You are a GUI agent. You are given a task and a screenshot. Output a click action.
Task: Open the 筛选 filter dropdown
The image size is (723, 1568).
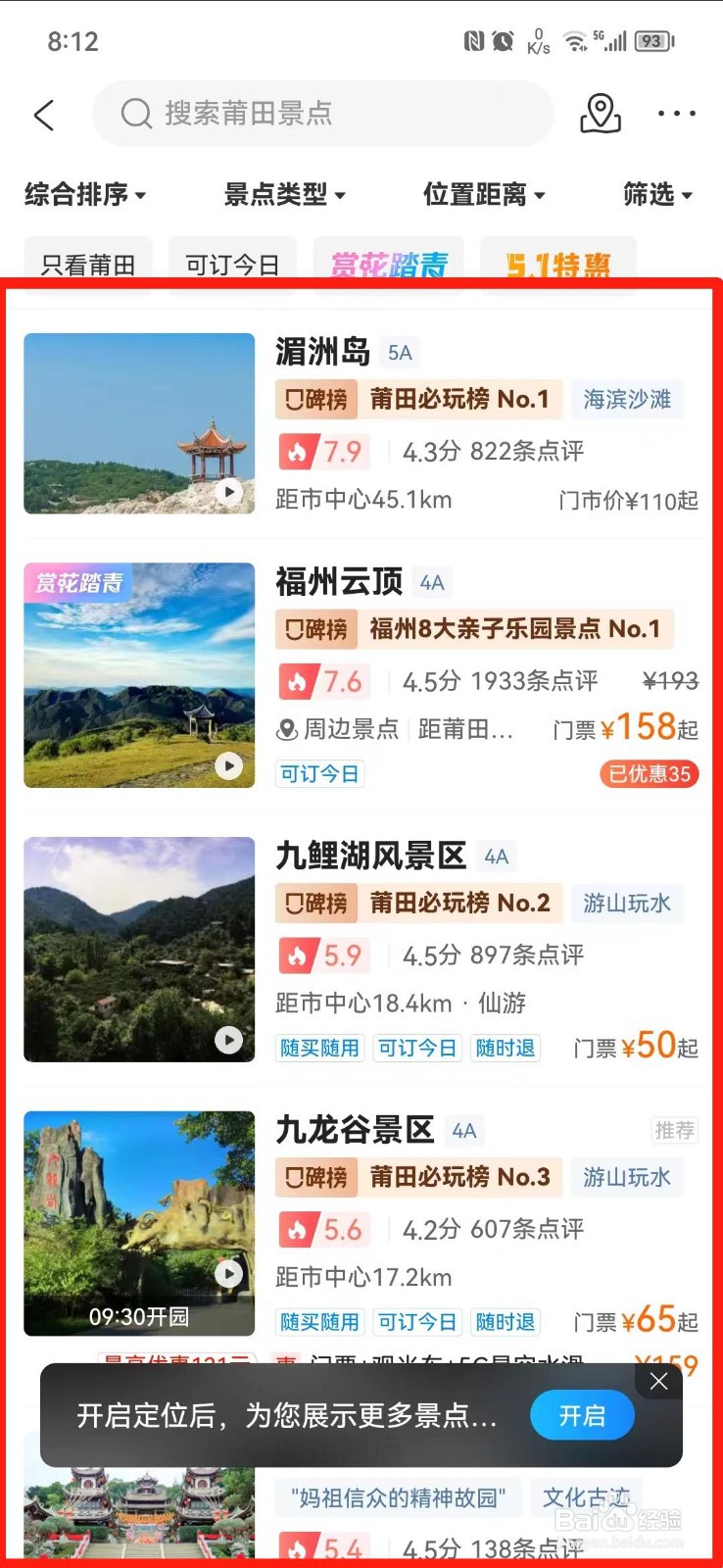(657, 194)
